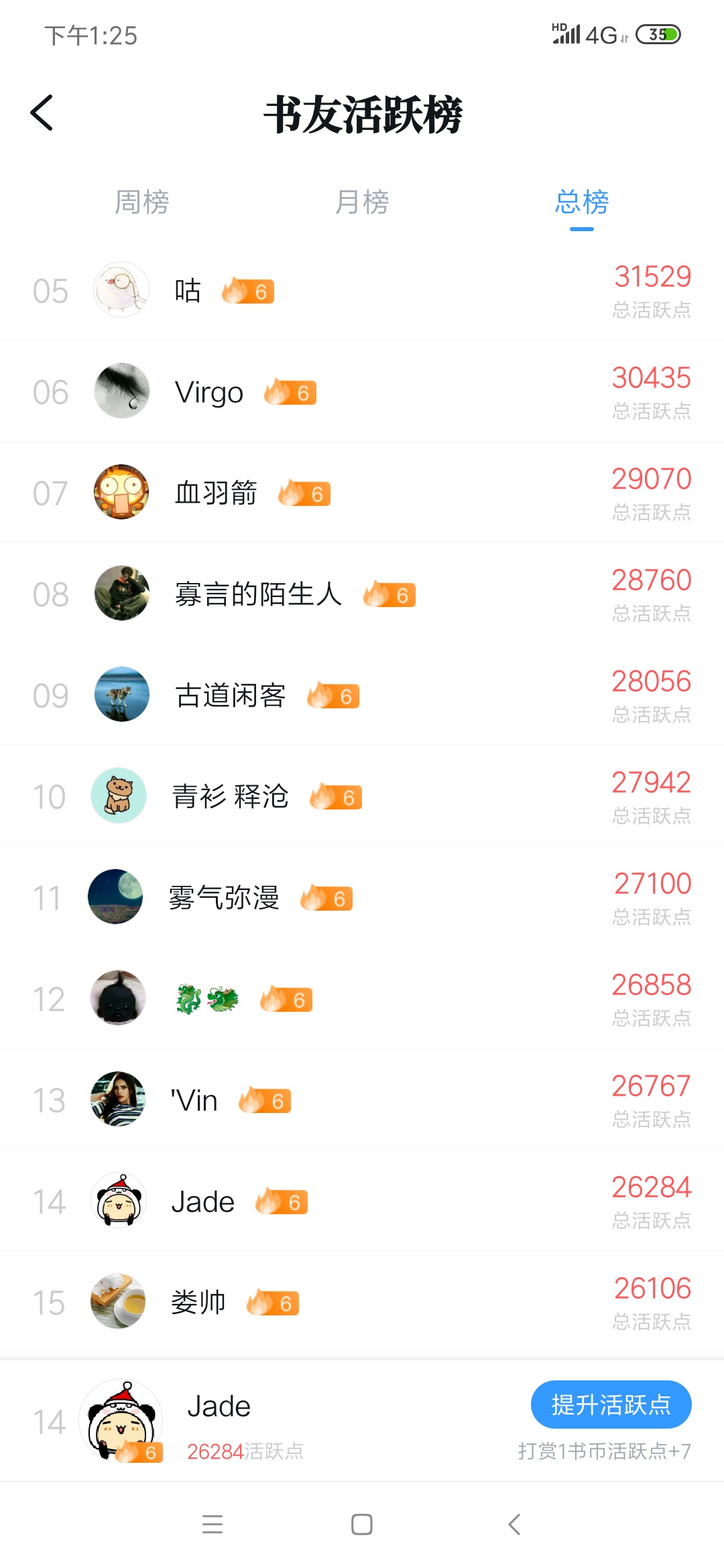Open 寡言的陌生人 entry
This screenshot has width=724, height=1568.
[x=362, y=594]
